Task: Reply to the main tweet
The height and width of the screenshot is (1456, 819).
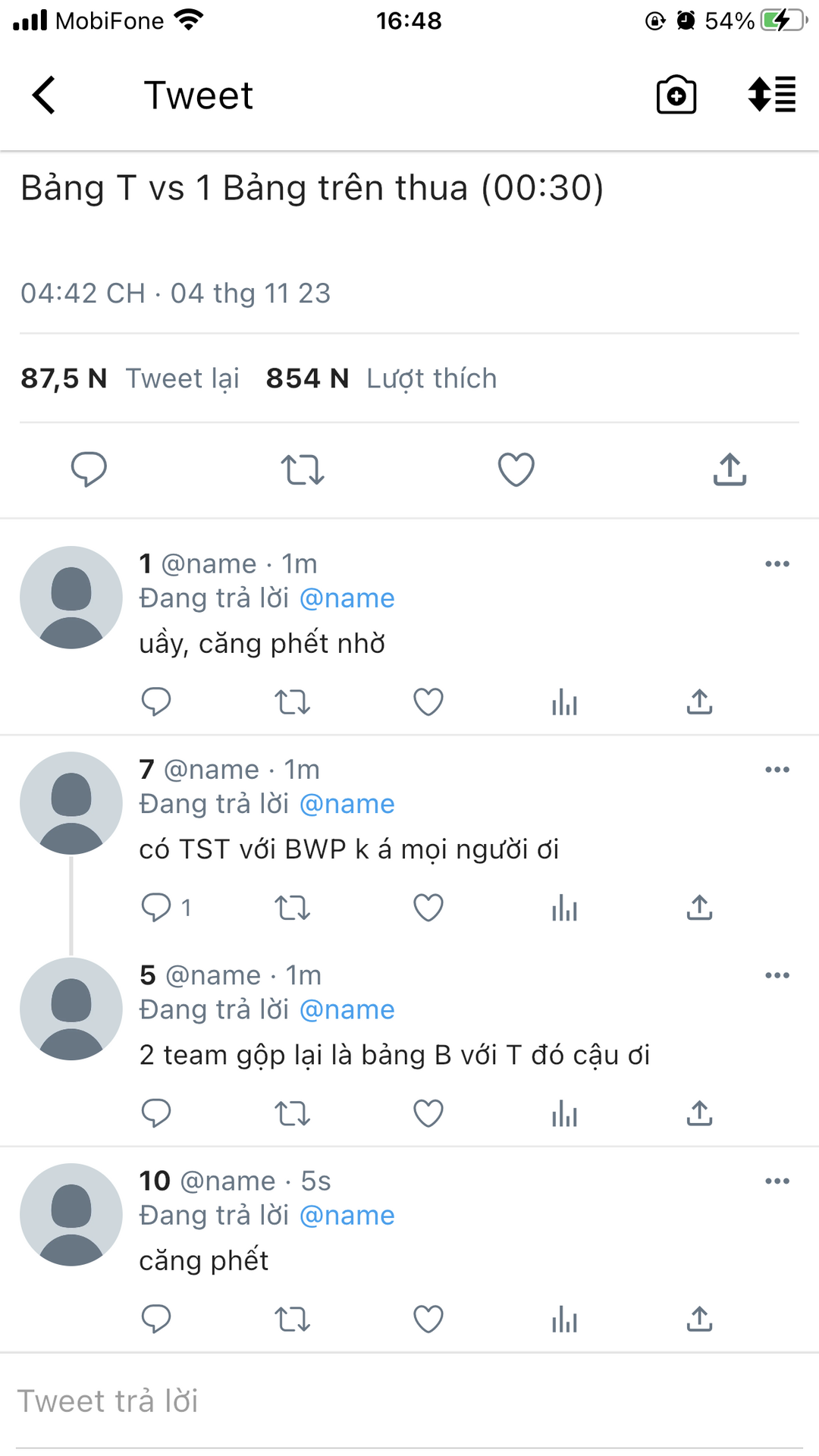Action: tap(89, 469)
